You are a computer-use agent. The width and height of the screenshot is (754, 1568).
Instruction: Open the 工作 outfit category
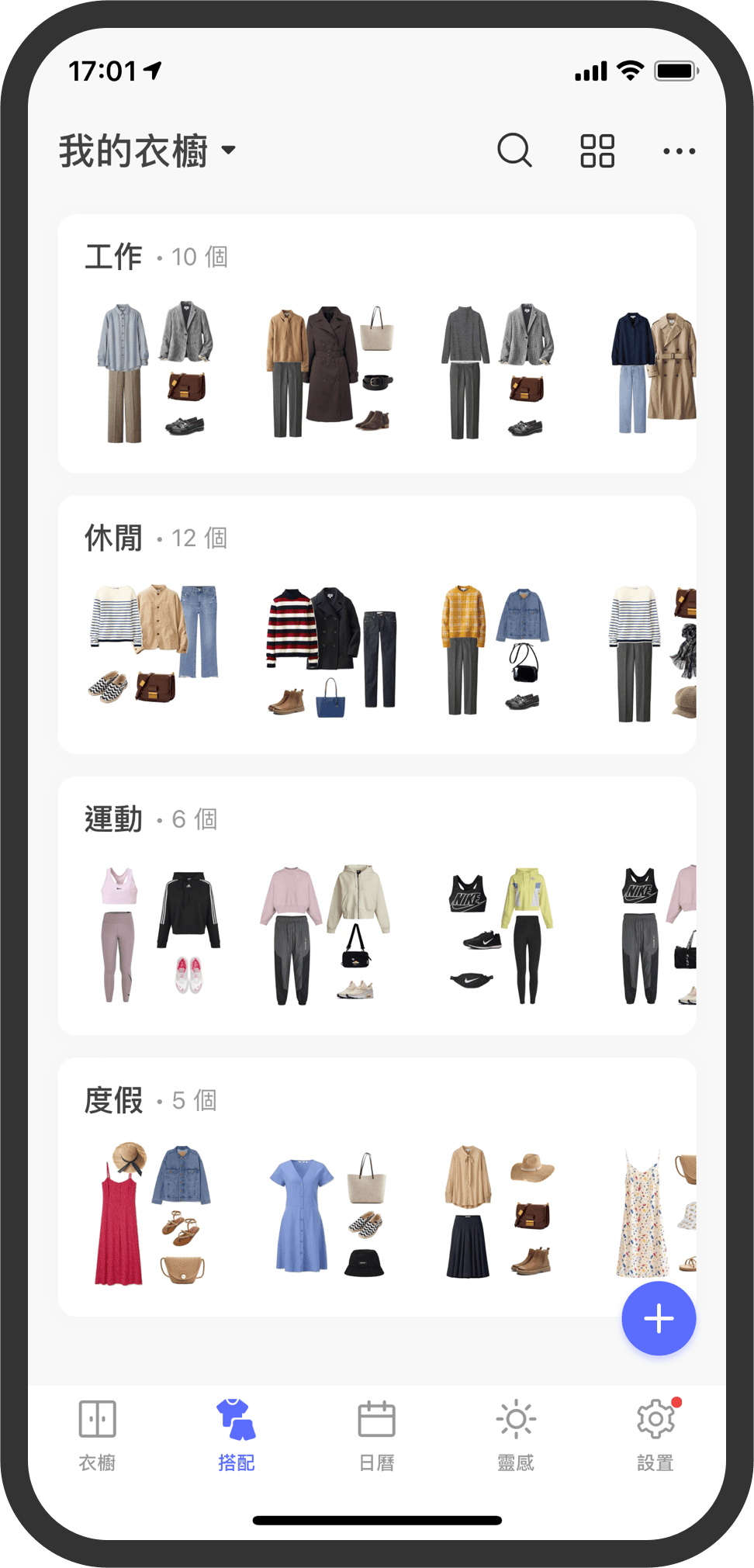click(x=114, y=257)
